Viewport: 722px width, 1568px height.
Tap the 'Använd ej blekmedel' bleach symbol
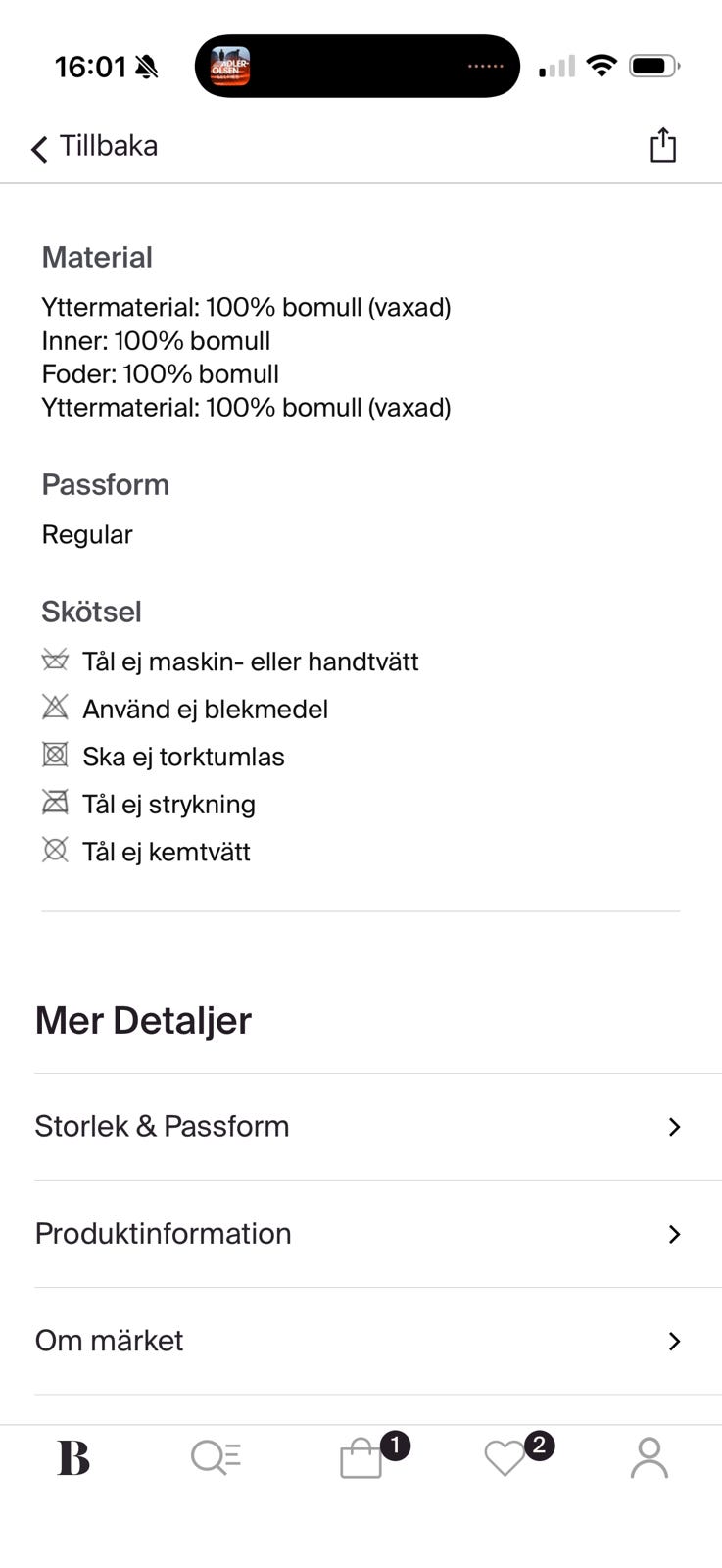tap(56, 709)
